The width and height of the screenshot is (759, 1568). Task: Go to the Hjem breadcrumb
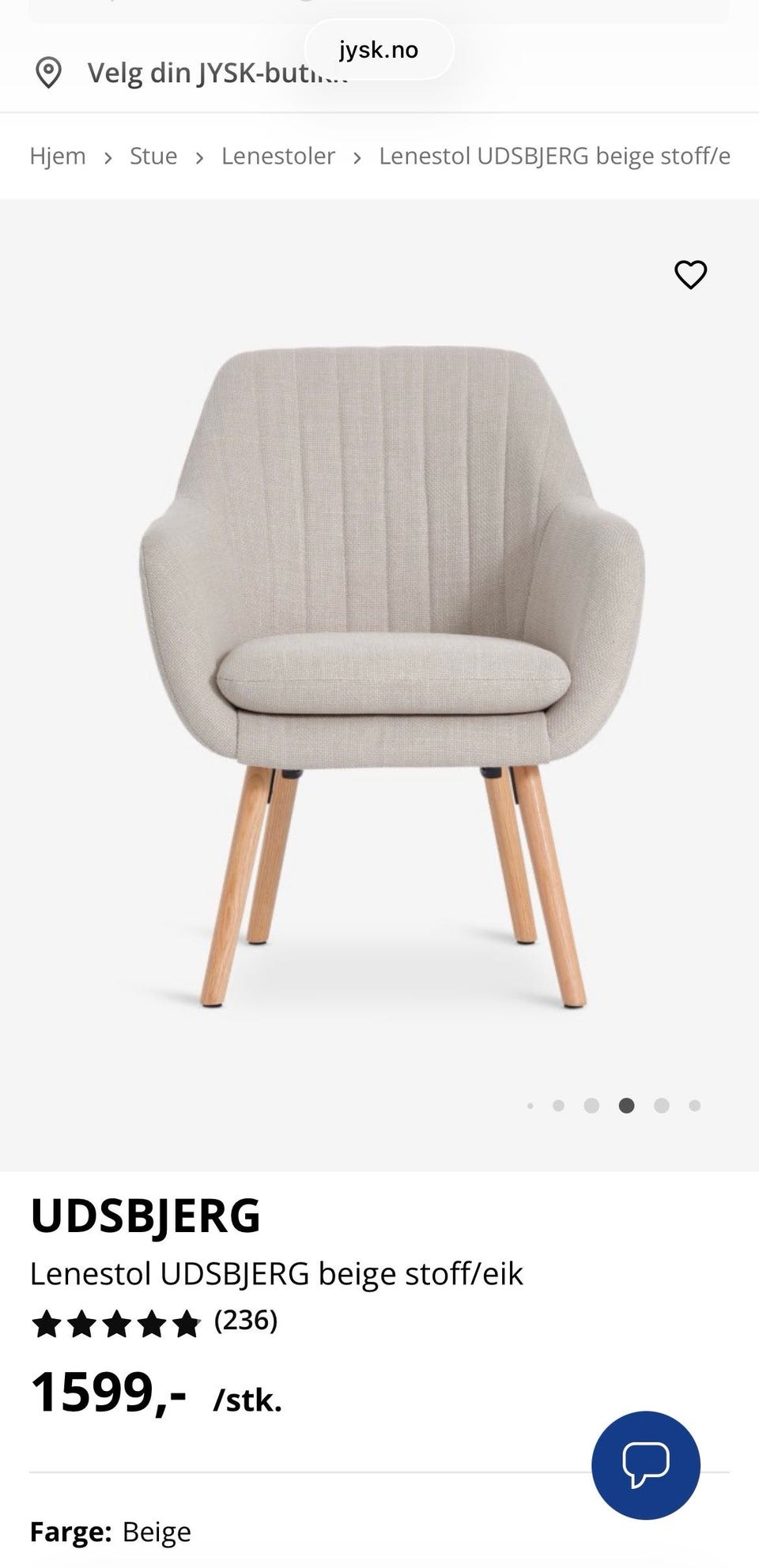(x=58, y=156)
